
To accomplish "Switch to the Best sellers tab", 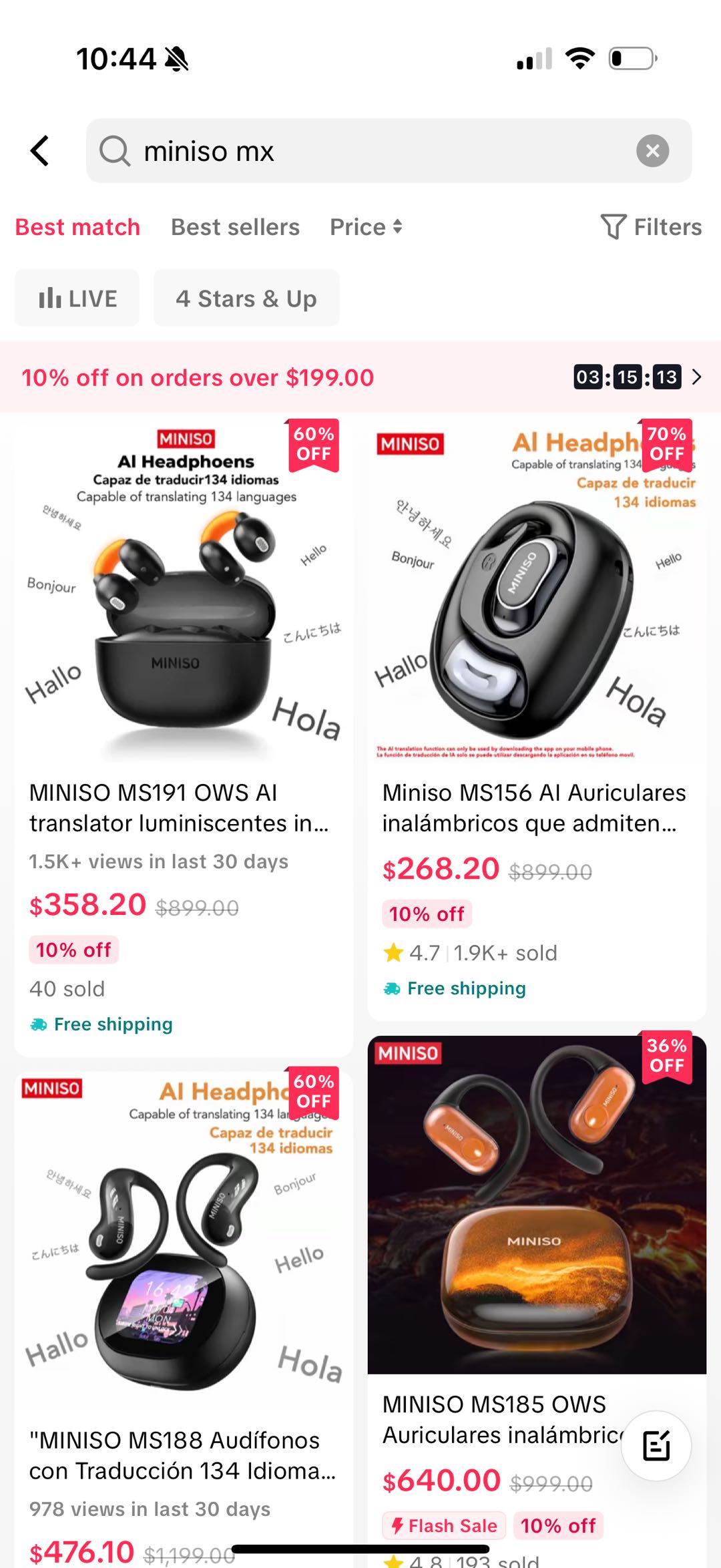I will (235, 227).
